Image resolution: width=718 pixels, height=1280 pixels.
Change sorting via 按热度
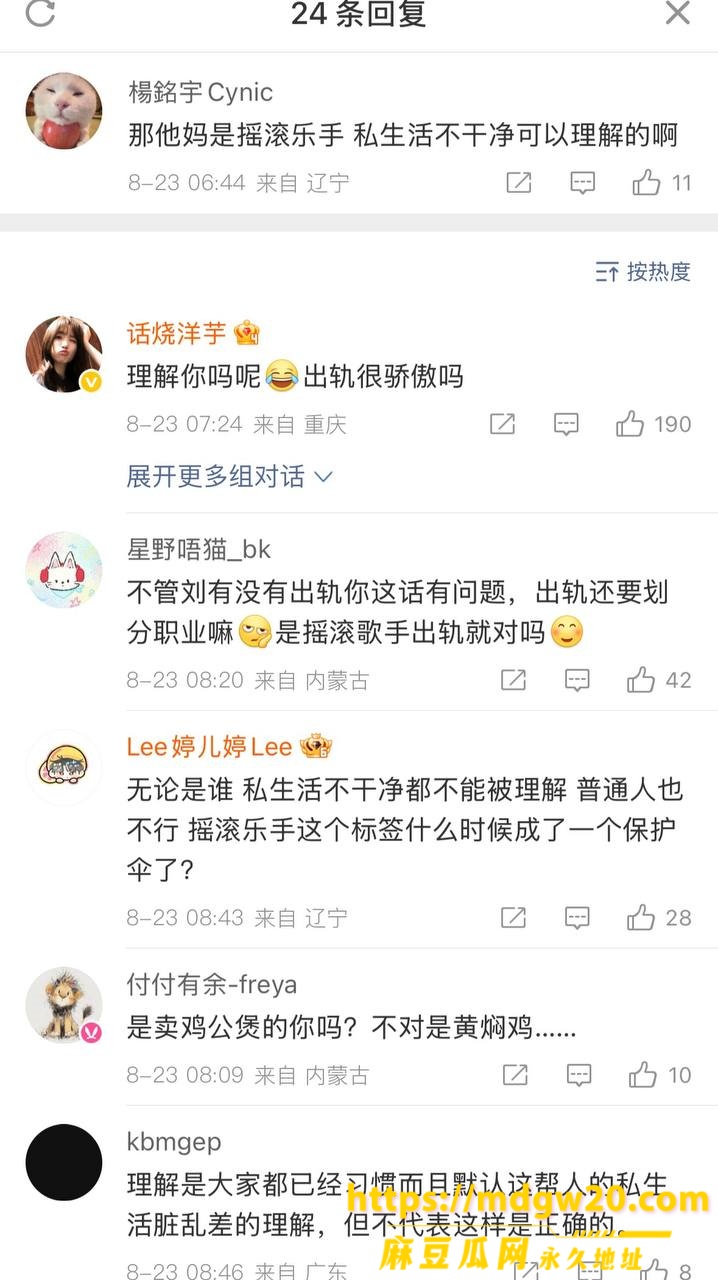point(643,271)
